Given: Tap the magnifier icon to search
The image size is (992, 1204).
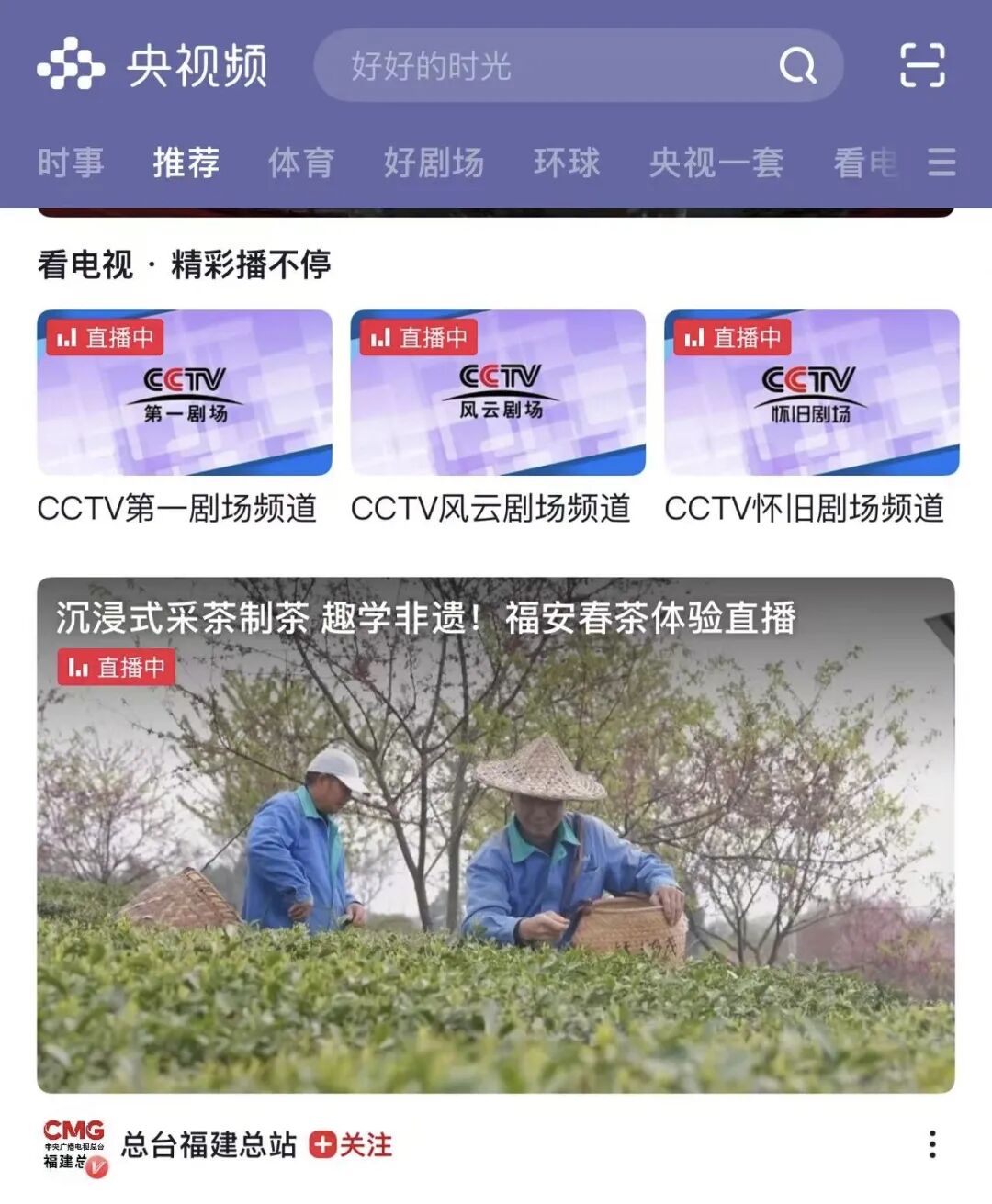Looking at the screenshot, I should pyautogui.click(x=797, y=66).
